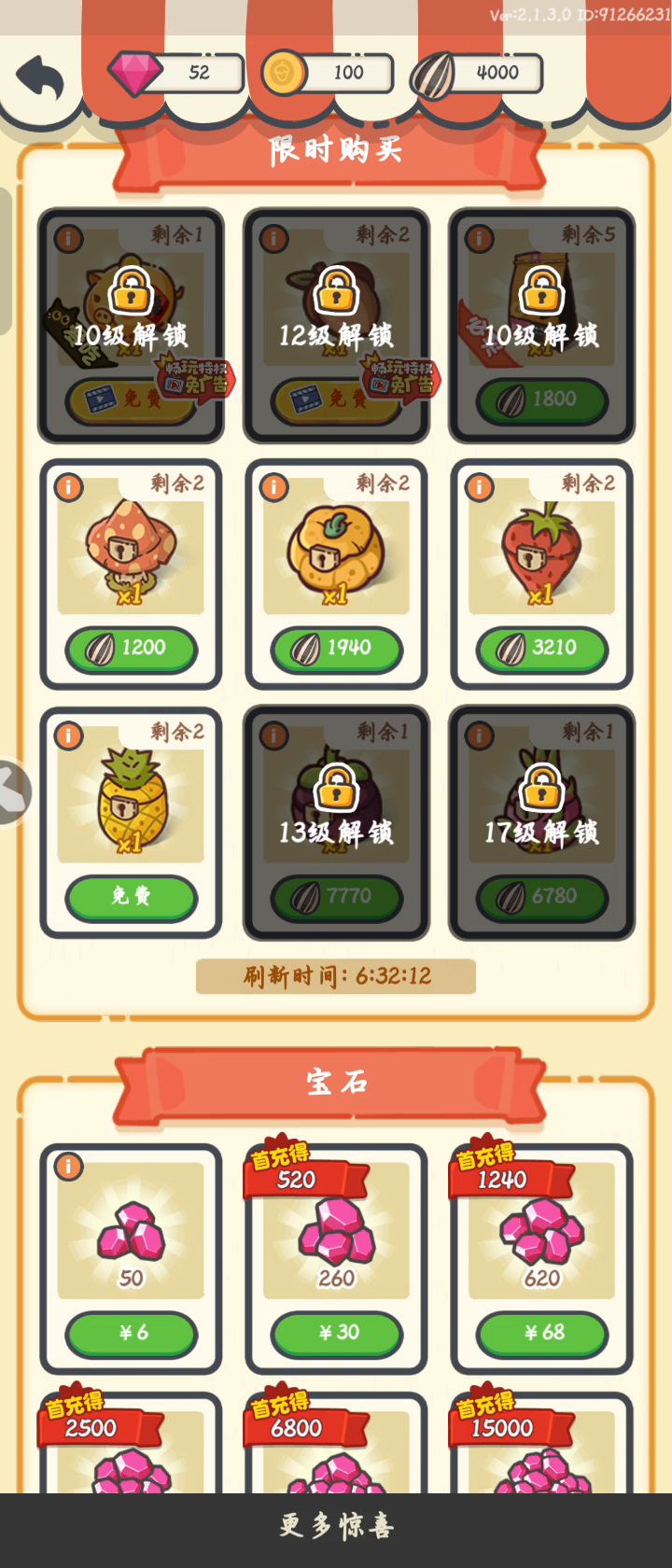Buy the mushroom item for 1200 seeds
The image size is (672, 1568).
pos(131,649)
